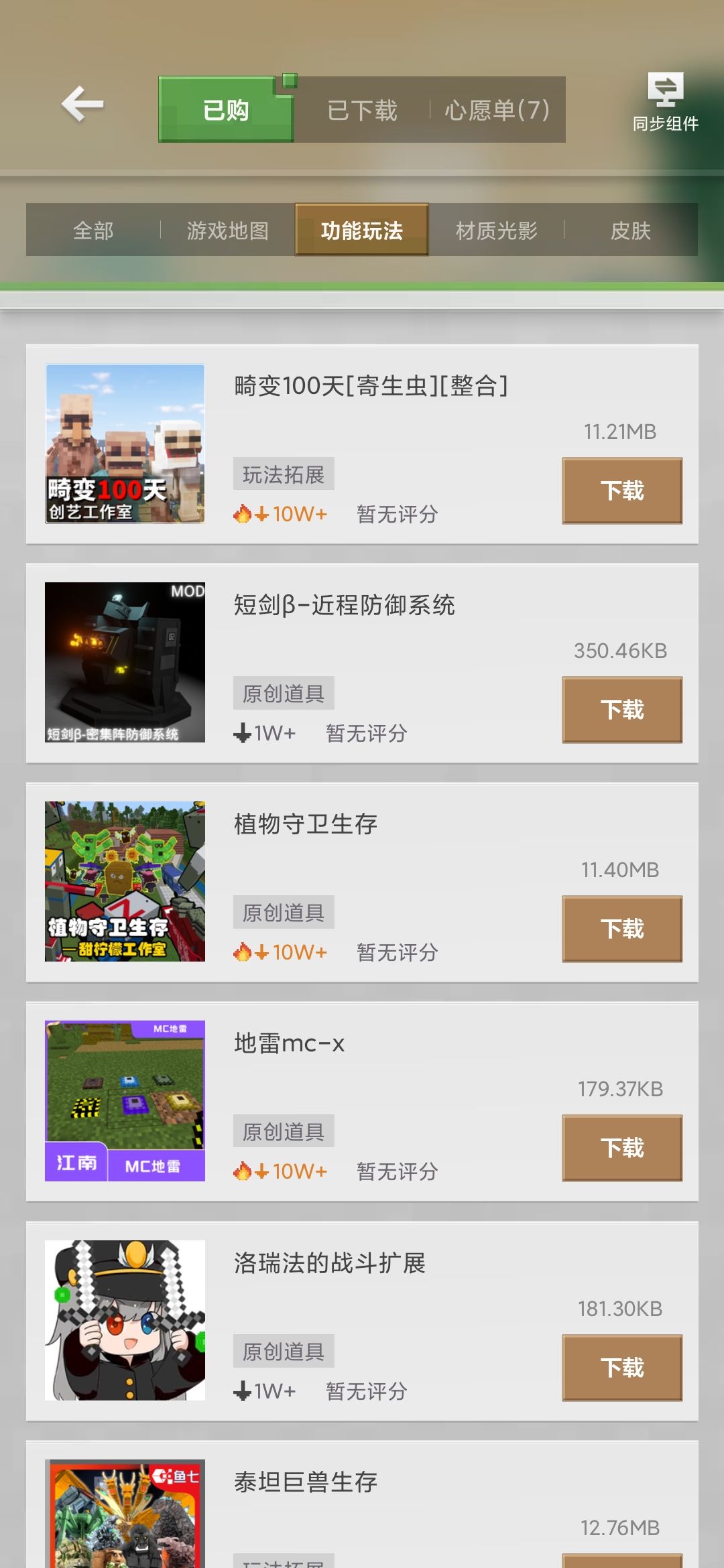
Task: Click the back arrow at top left
Action: point(83,103)
